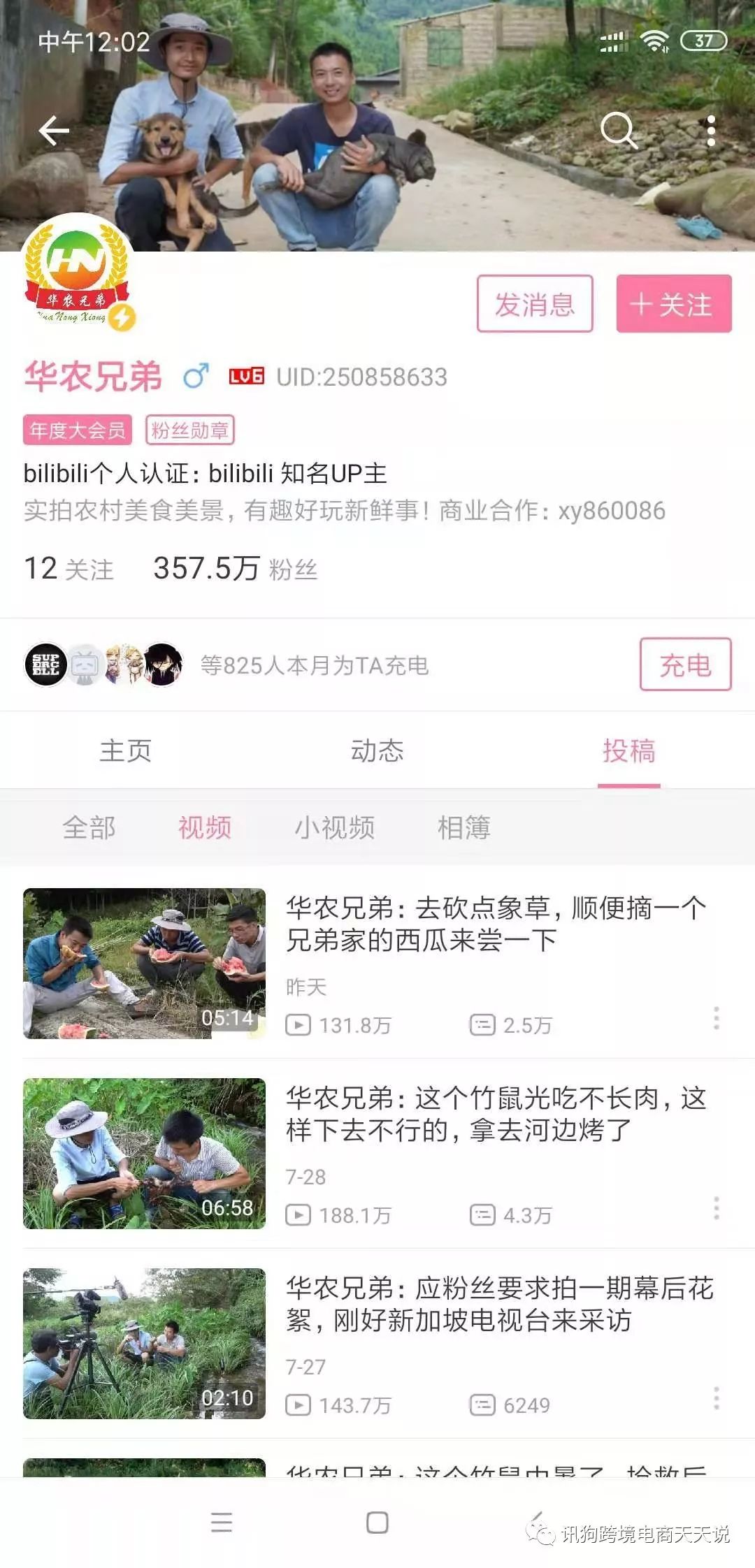The height and width of the screenshot is (1568, 755).
Task: Select the 投稿 tab
Action: point(628,751)
